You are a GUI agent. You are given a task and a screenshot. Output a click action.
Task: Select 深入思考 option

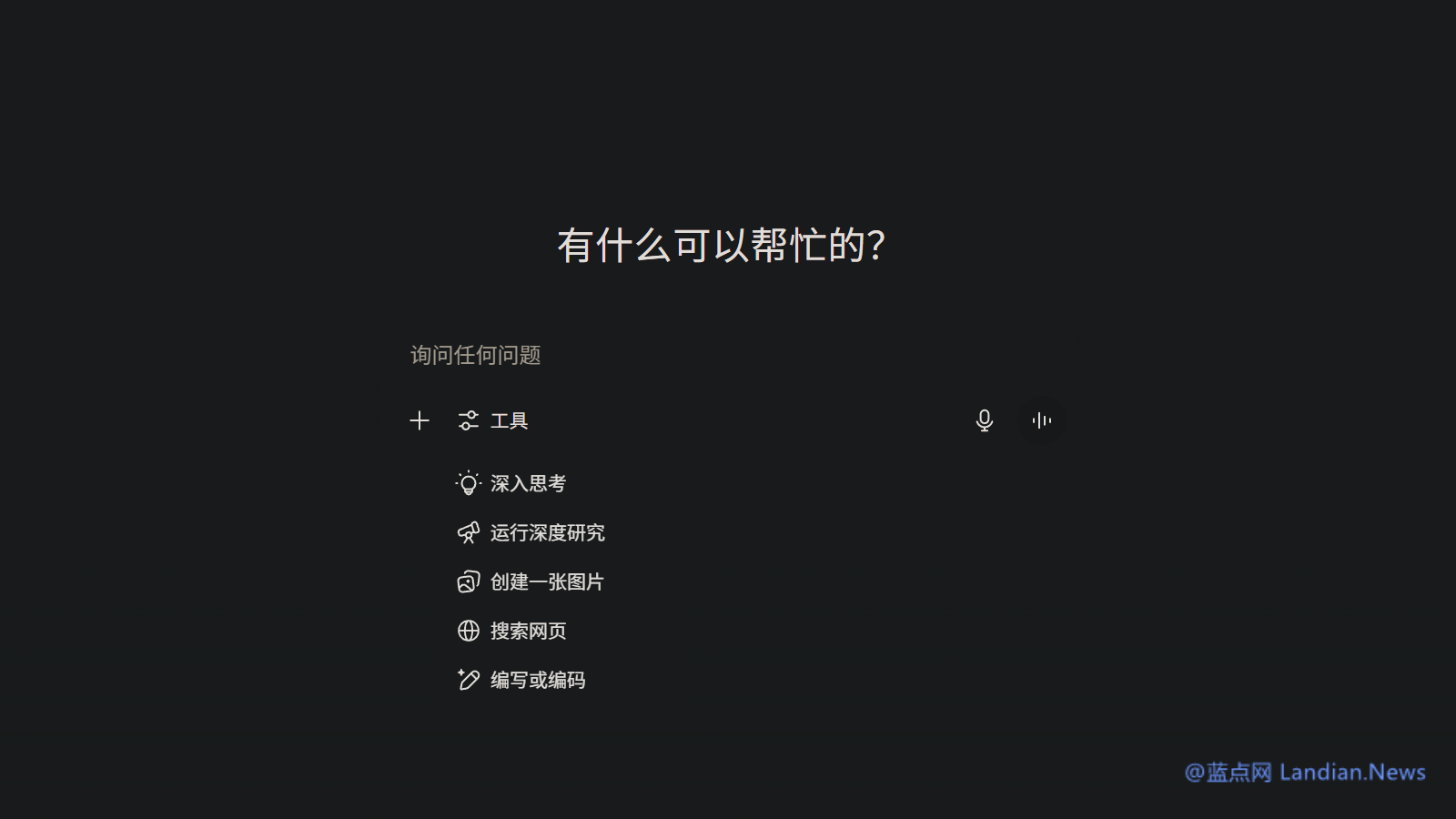512,483
